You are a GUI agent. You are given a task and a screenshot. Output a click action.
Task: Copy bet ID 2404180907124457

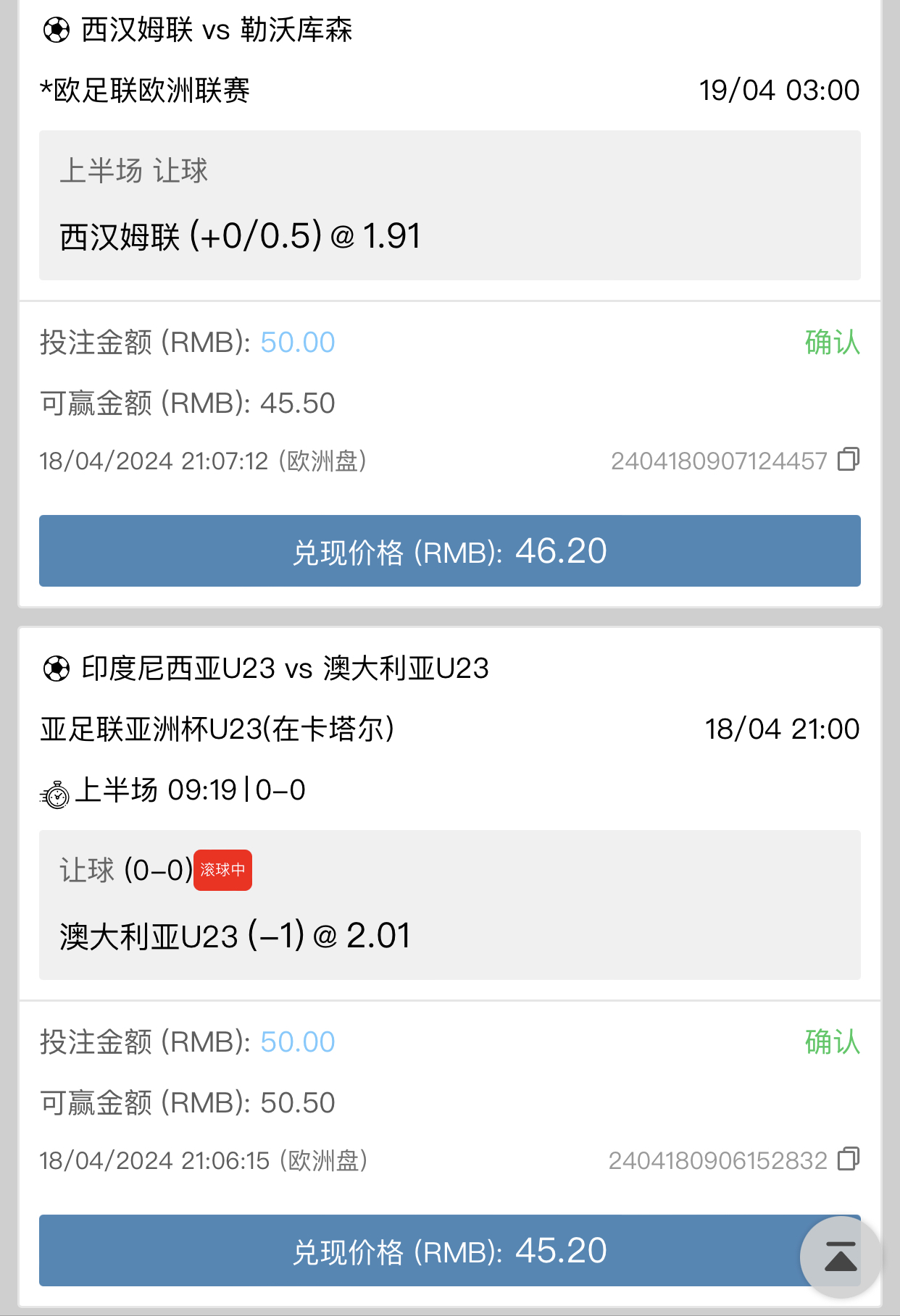coord(848,459)
